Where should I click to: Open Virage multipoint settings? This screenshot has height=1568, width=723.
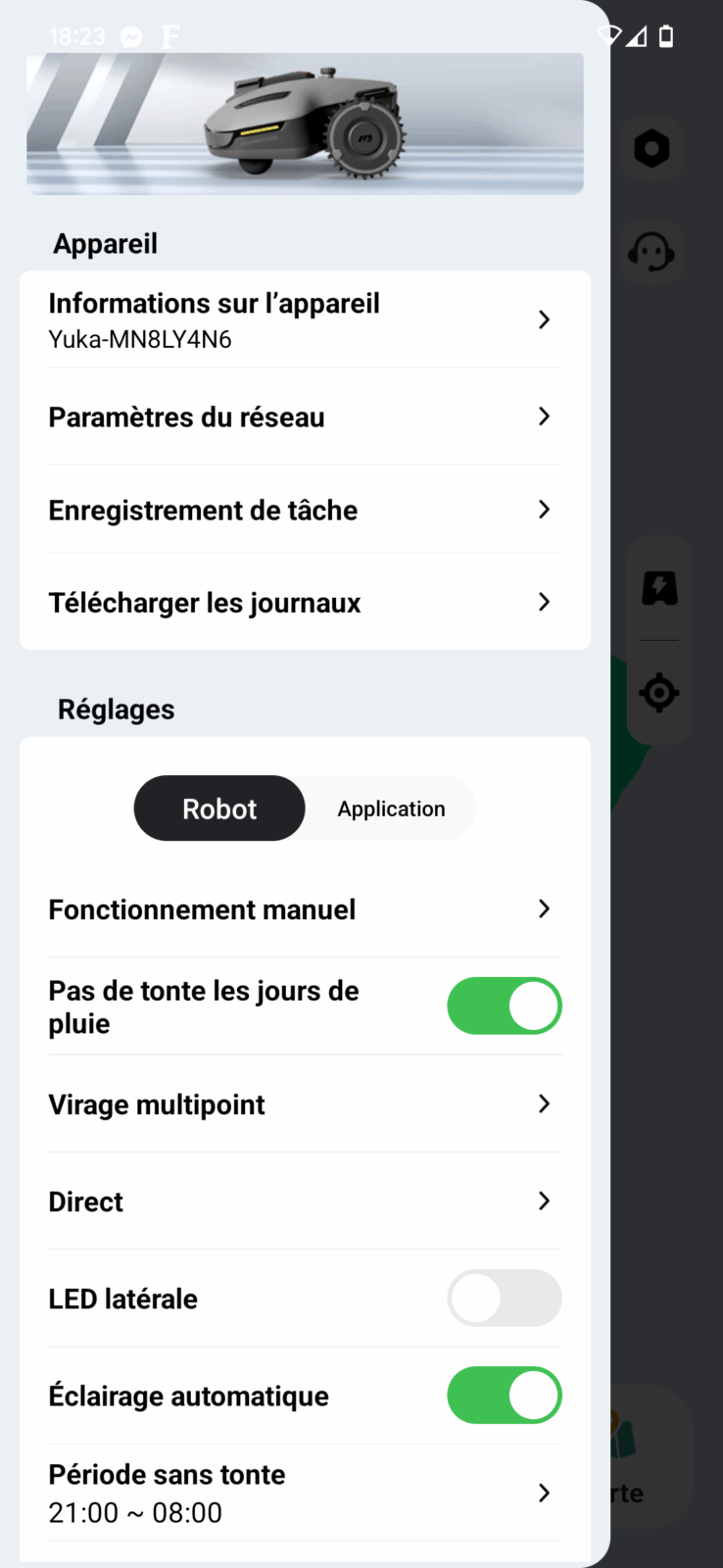pyautogui.click(x=305, y=1104)
